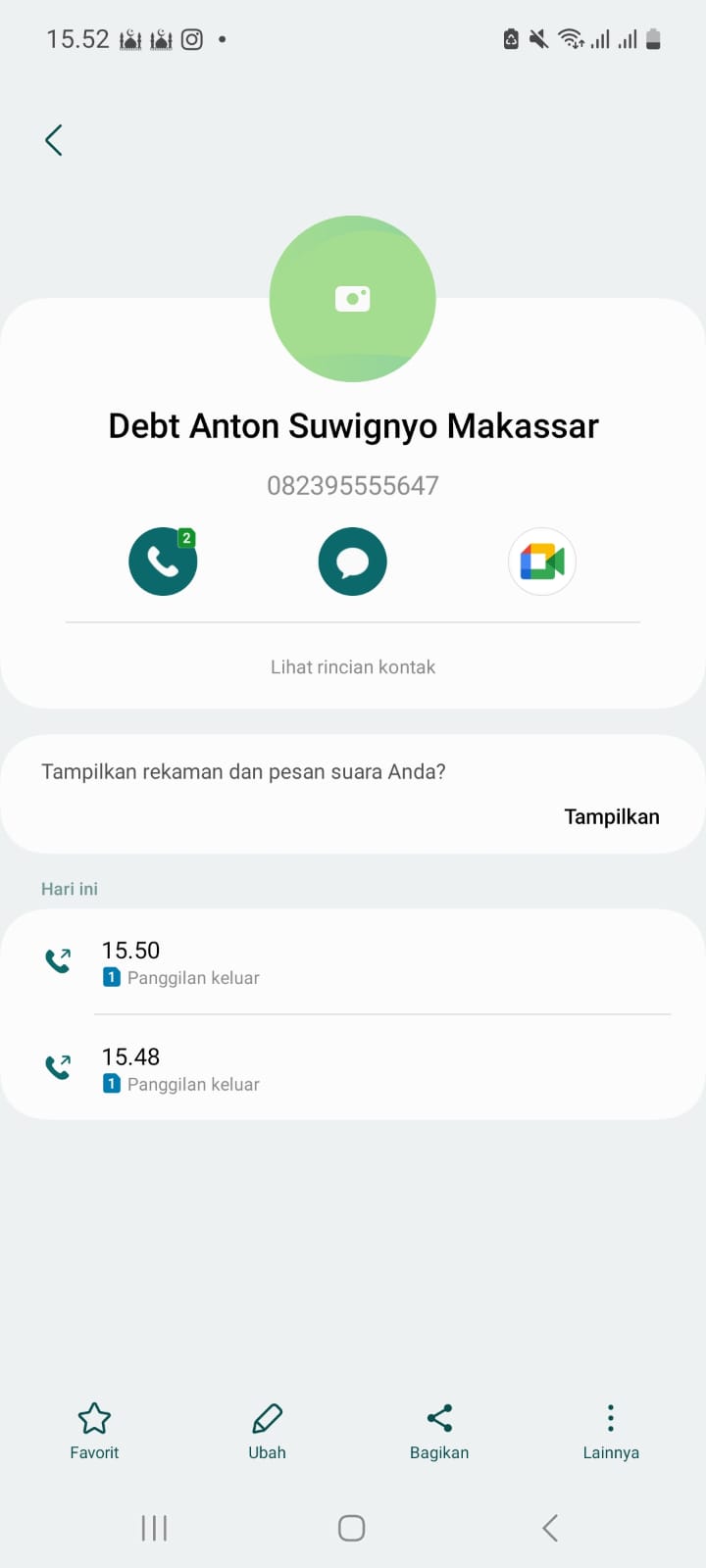Start a Google Meet video call
The height and width of the screenshot is (1568, 706).
click(x=541, y=561)
